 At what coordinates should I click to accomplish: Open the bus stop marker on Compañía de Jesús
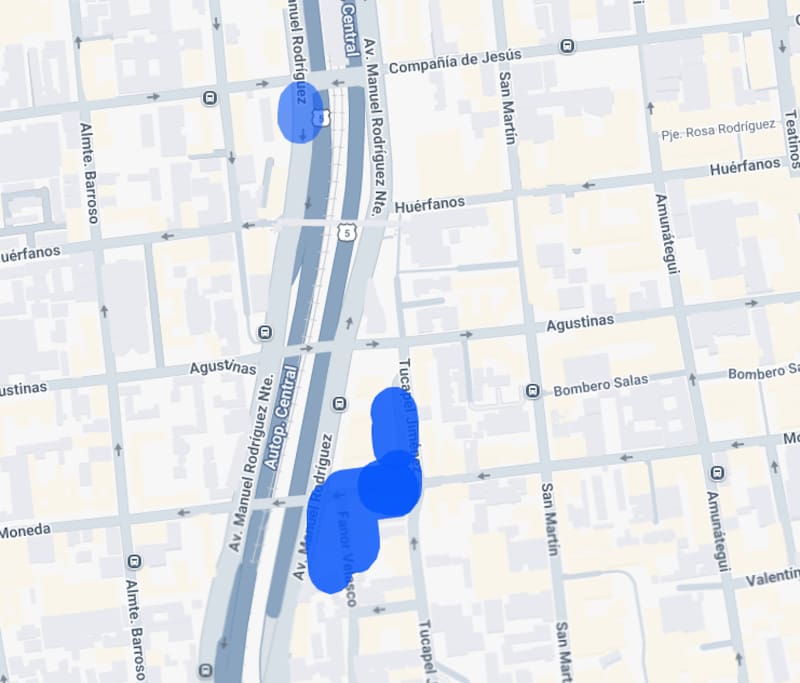click(x=568, y=46)
